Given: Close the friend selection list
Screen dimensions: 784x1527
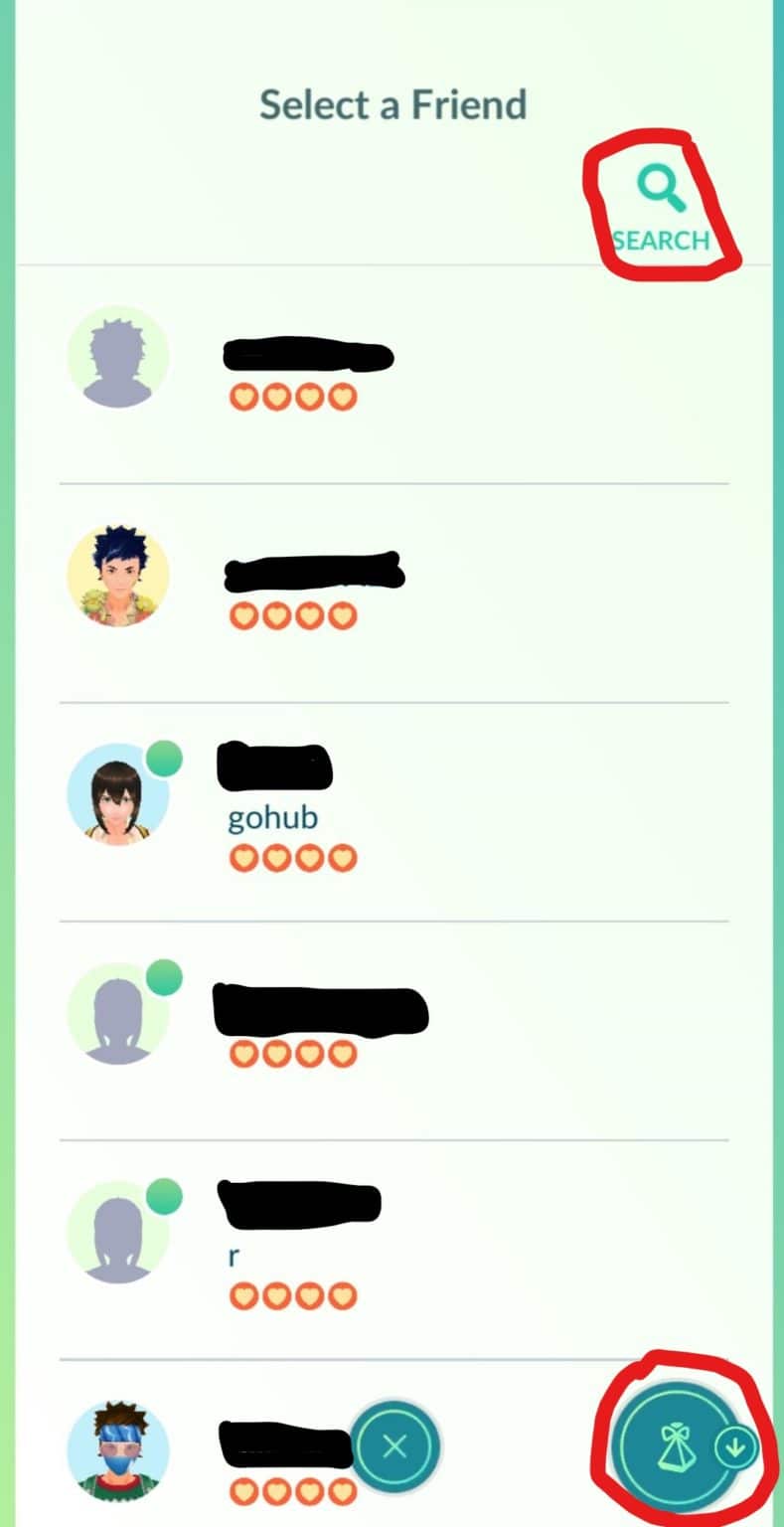Looking at the screenshot, I should 394,1445.
